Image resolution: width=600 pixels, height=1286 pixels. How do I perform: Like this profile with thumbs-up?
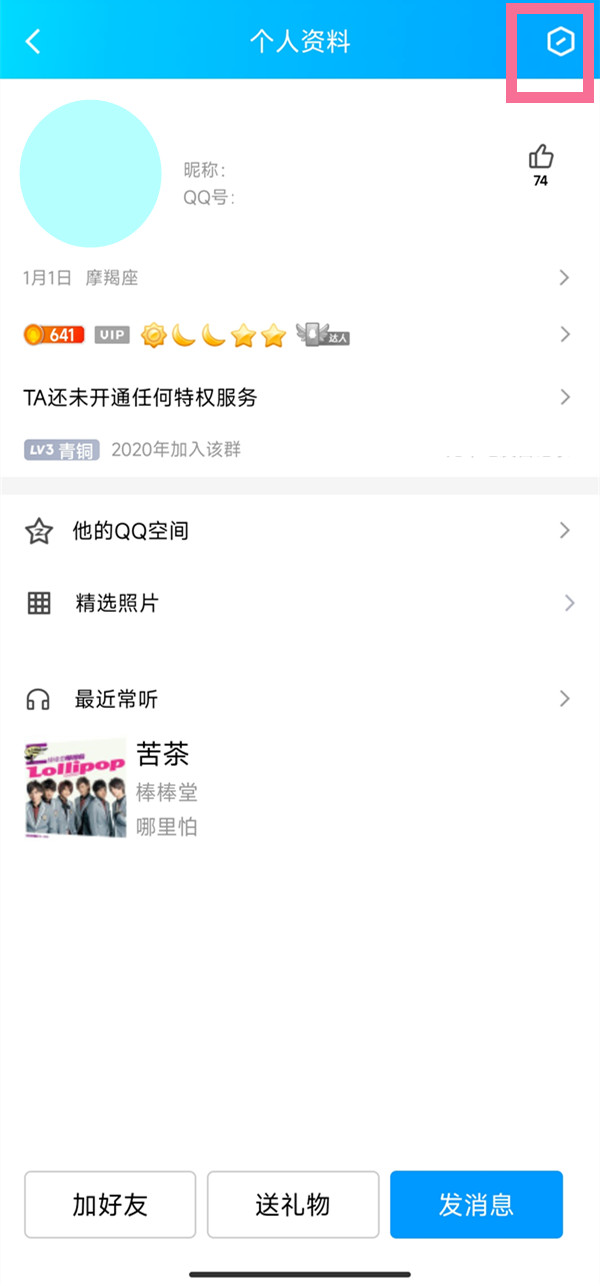tap(541, 158)
